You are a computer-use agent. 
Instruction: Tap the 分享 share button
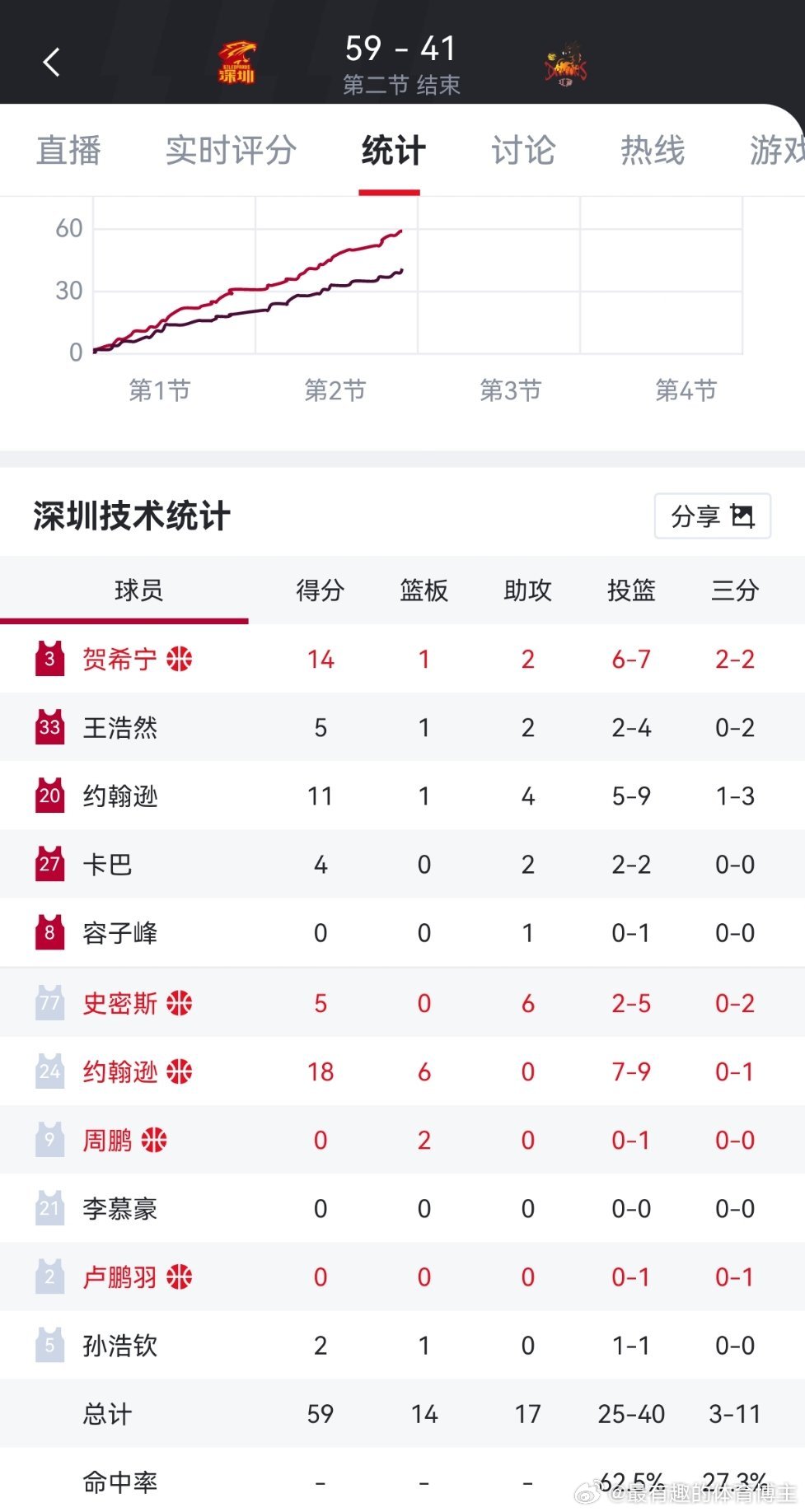tap(710, 516)
